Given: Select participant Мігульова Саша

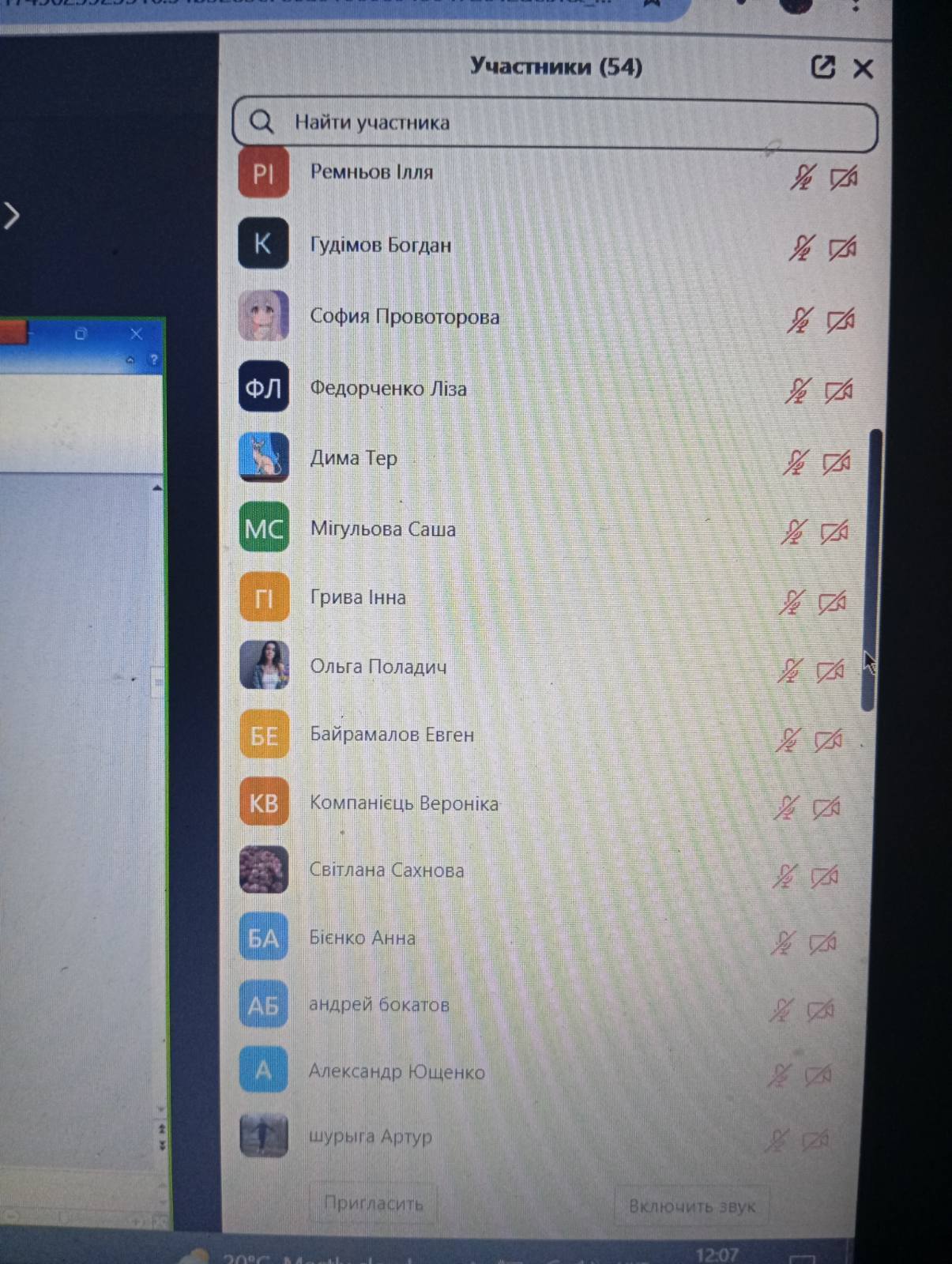Looking at the screenshot, I should (x=382, y=529).
